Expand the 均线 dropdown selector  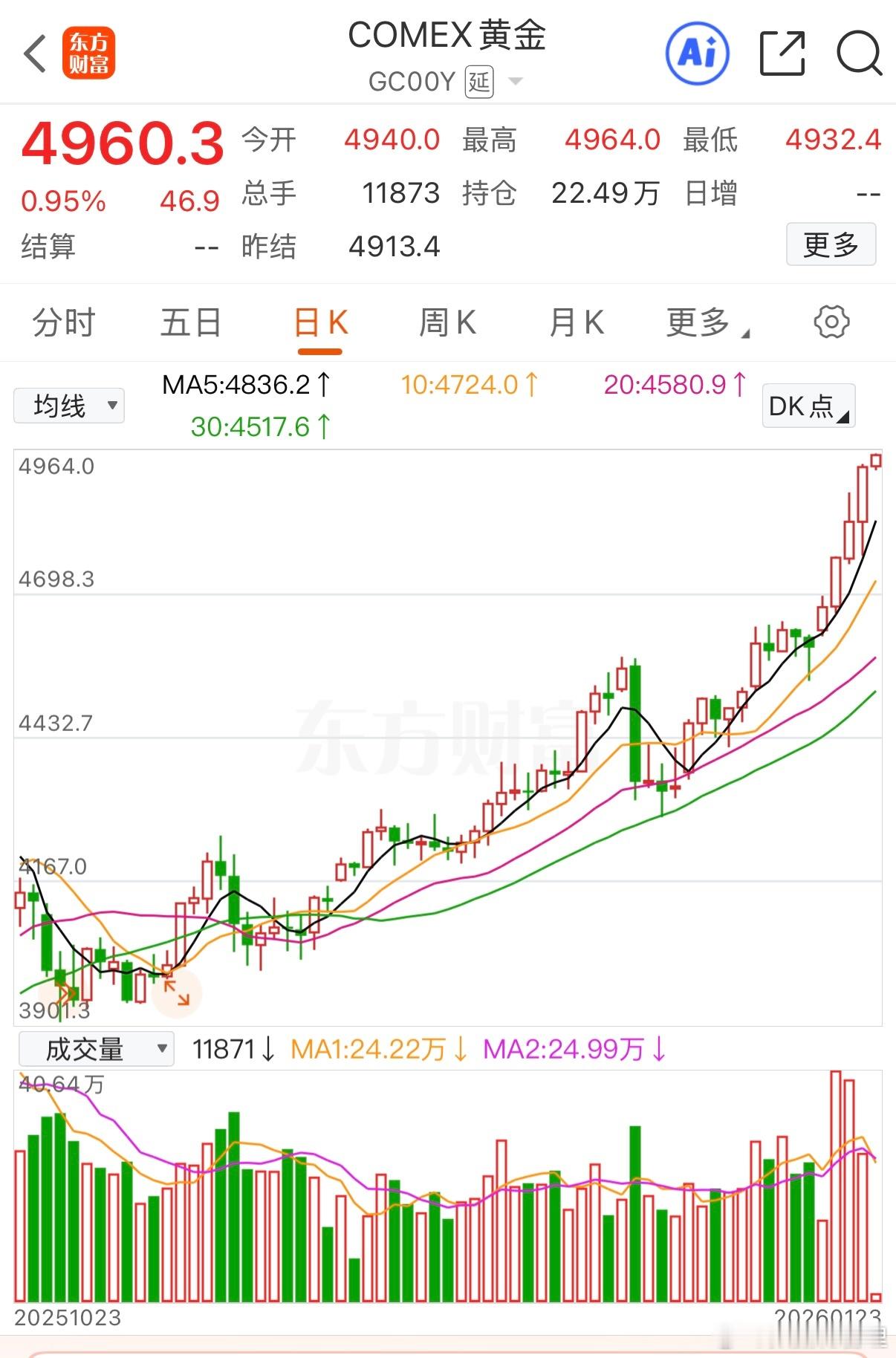[111, 406]
